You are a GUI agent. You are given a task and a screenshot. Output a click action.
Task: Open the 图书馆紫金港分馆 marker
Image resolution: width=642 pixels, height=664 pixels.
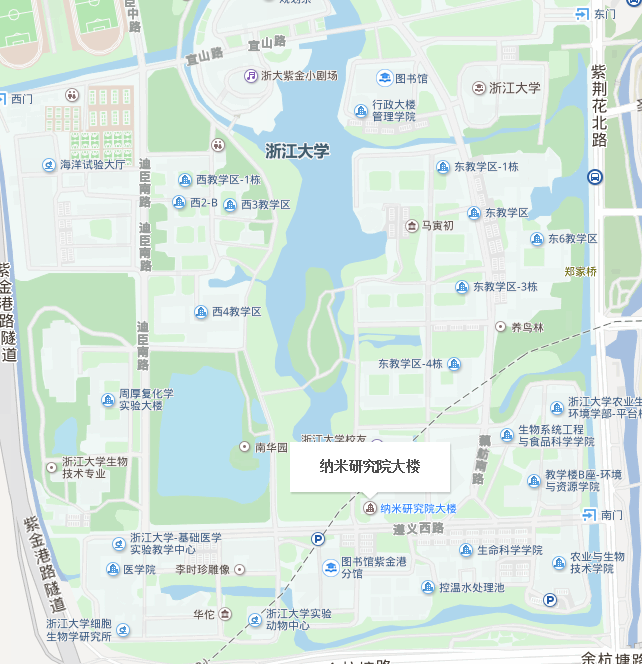330,568
